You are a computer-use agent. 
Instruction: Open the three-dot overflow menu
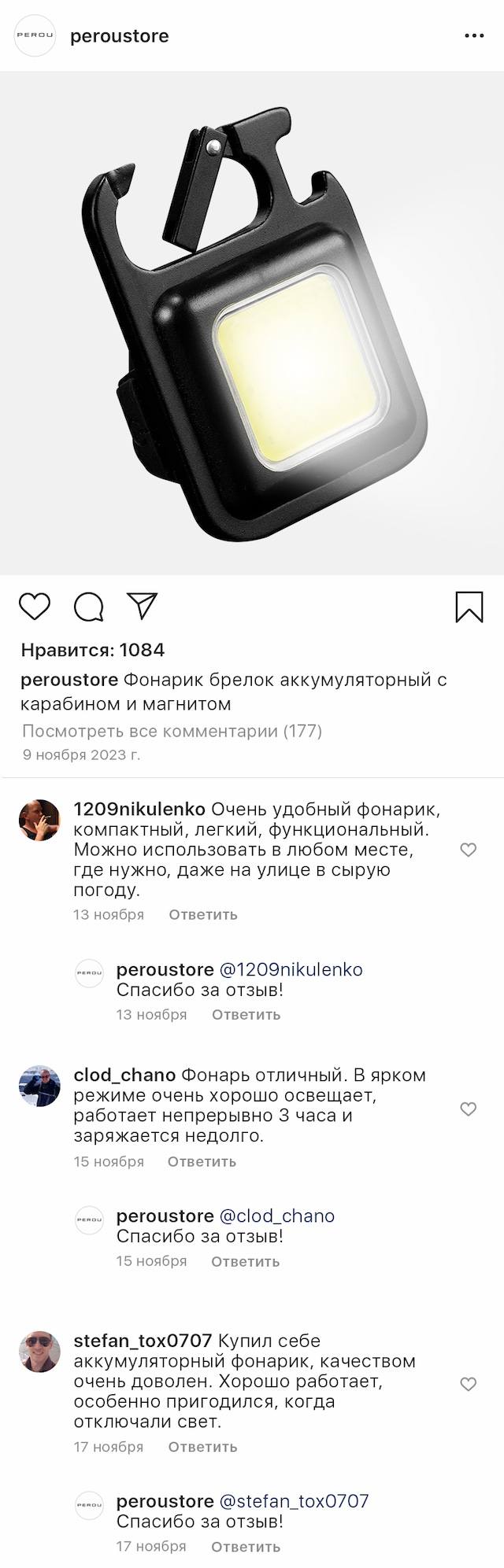[x=474, y=36]
